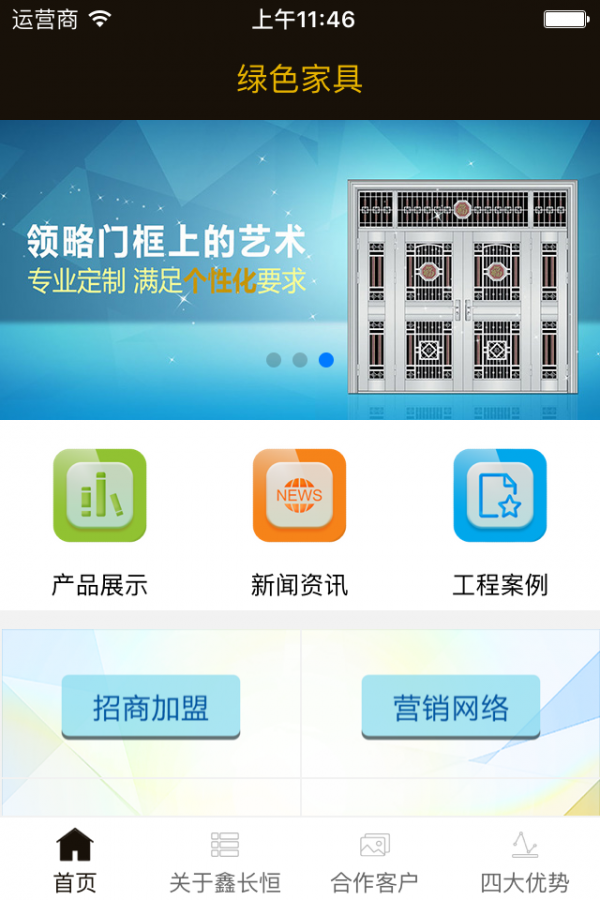Tap the 招商加盟 franchise button
This screenshot has width=600, height=900.
(151, 707)
